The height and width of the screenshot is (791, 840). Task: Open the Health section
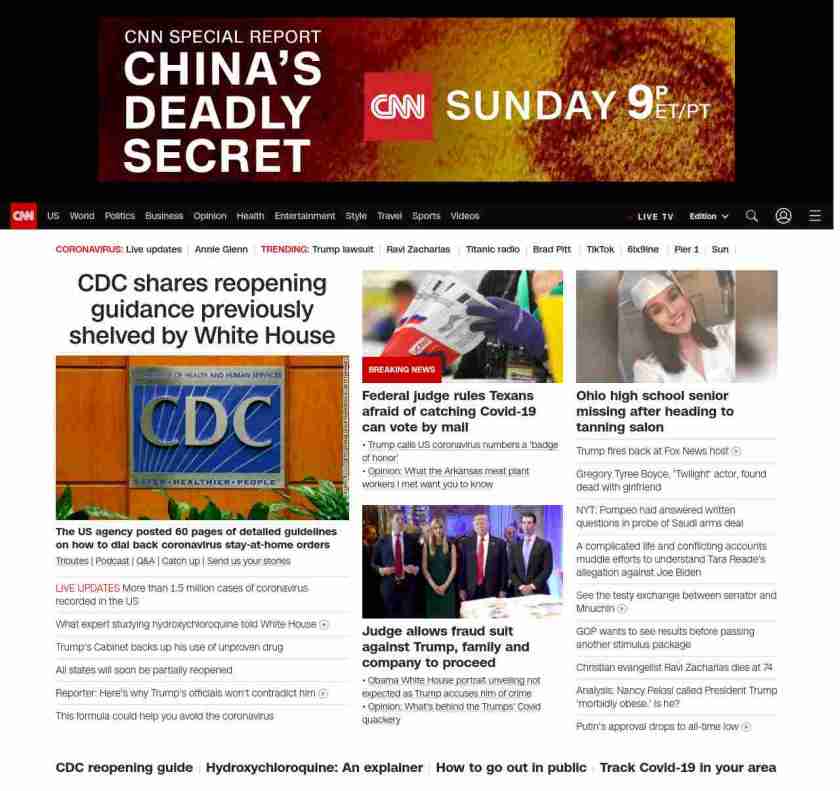click(x=250, y=216)
